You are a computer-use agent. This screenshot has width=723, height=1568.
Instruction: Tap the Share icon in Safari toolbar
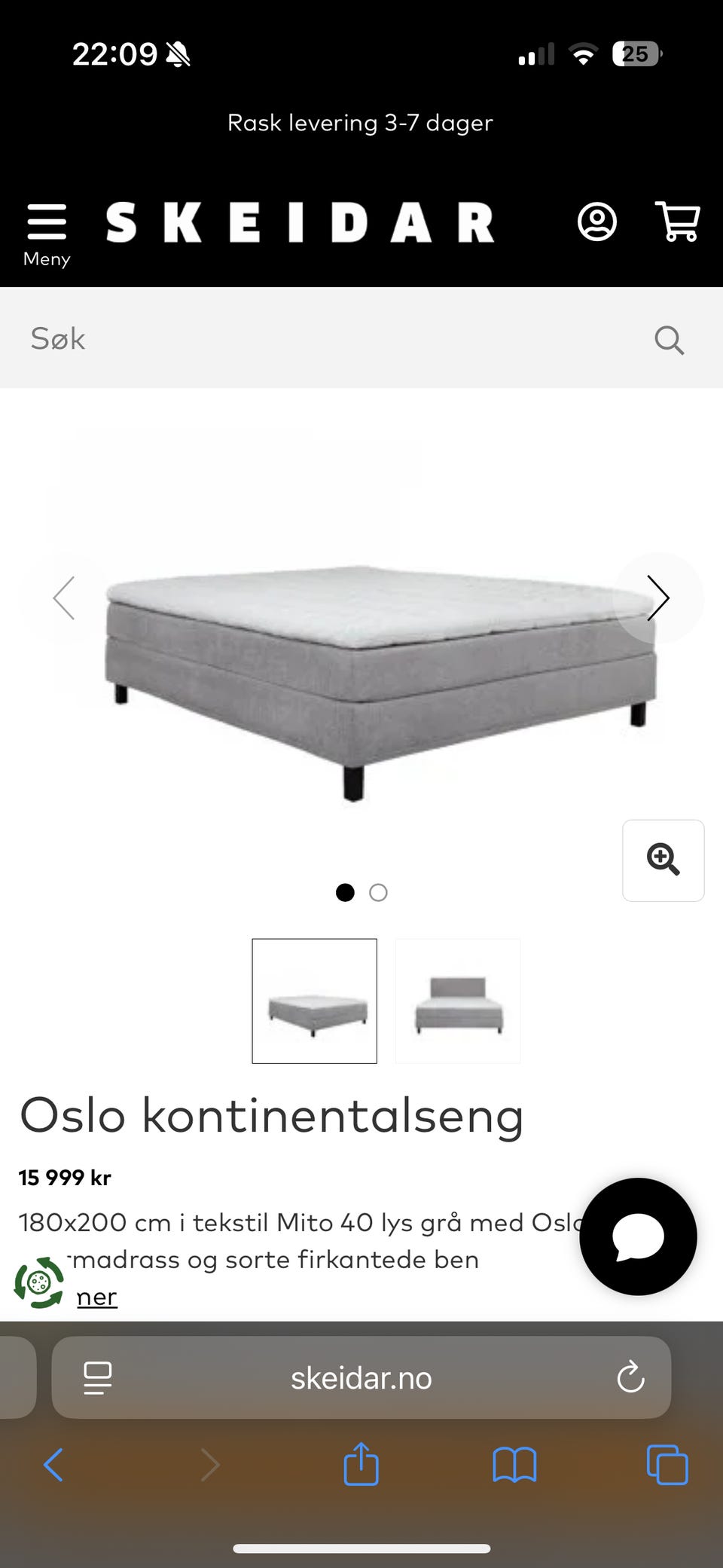click(361, 1465)
